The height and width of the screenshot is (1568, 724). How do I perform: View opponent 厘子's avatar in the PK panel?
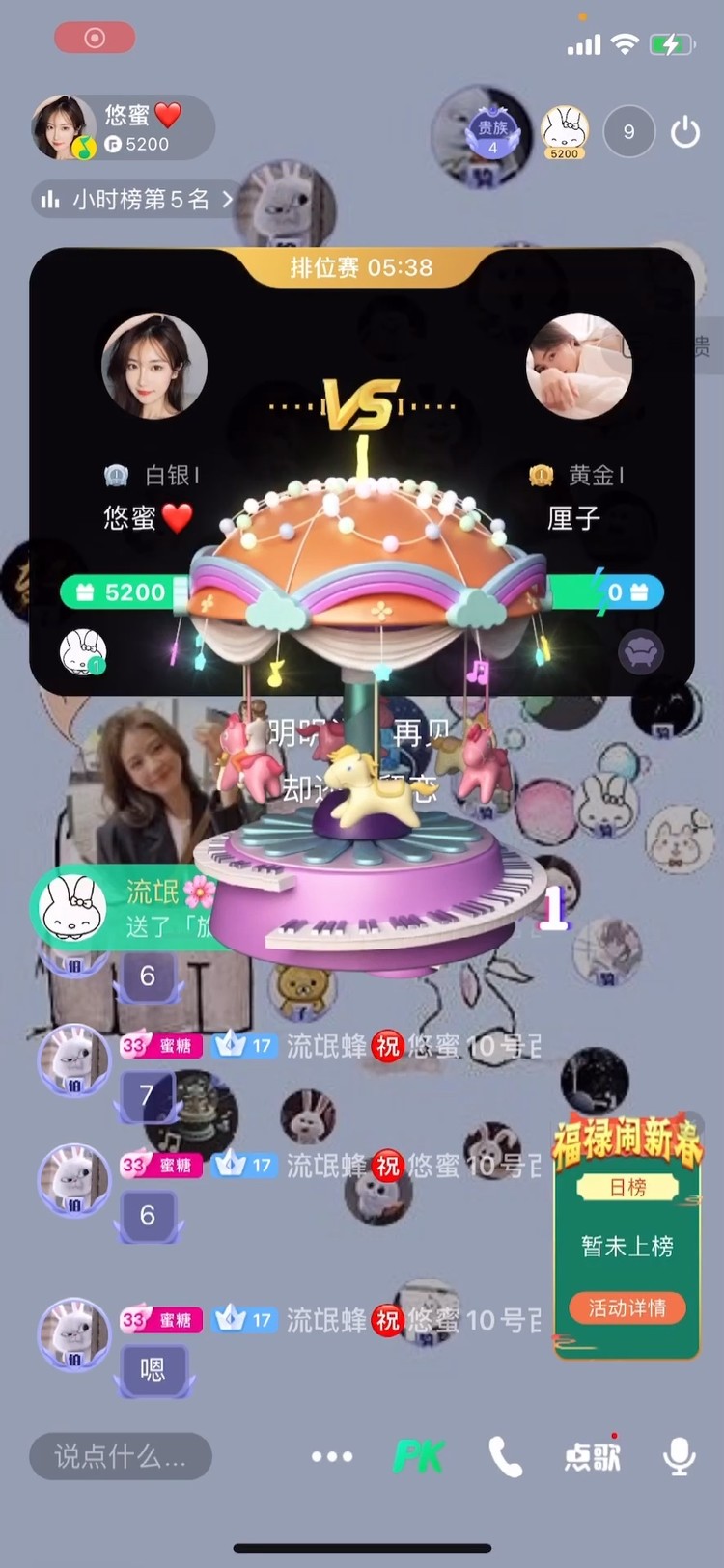pyautogui.click(x=578, y=366)
